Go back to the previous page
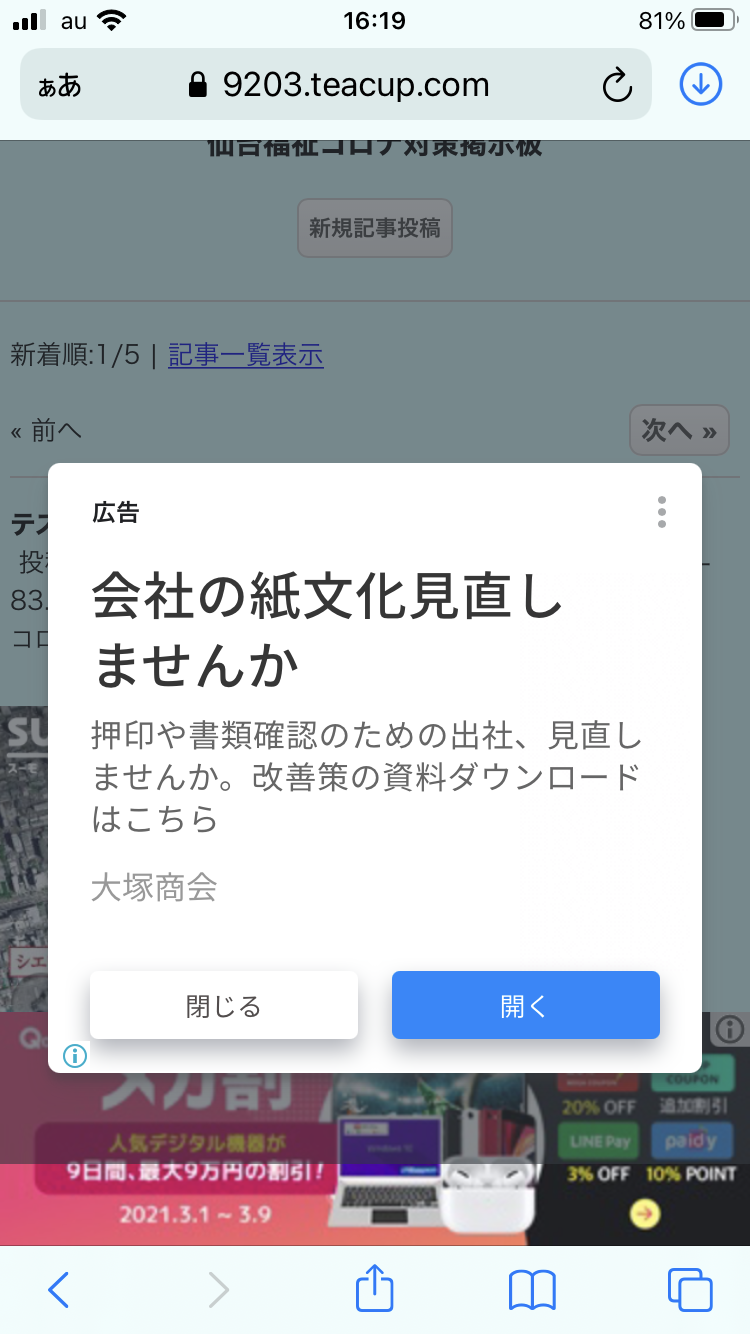The width and height of the screenshot is (750, 1334). pos(59,1290)
